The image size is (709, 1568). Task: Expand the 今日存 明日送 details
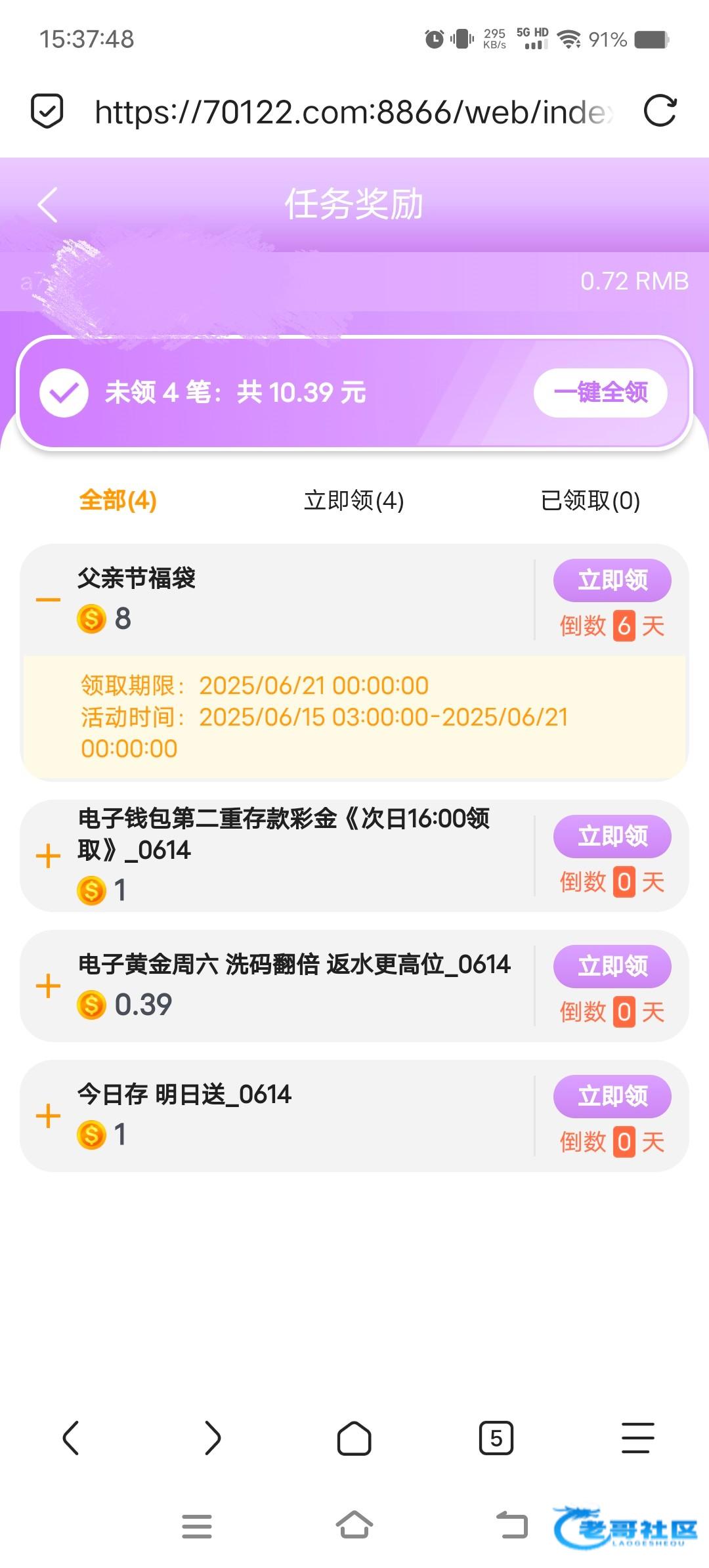(48, 1116)
